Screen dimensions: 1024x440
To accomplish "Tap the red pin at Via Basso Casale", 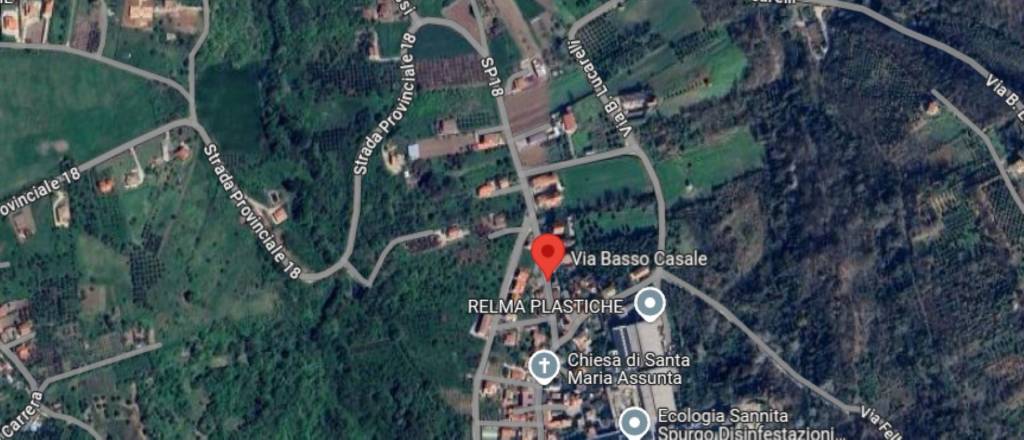I will [547, 254].
